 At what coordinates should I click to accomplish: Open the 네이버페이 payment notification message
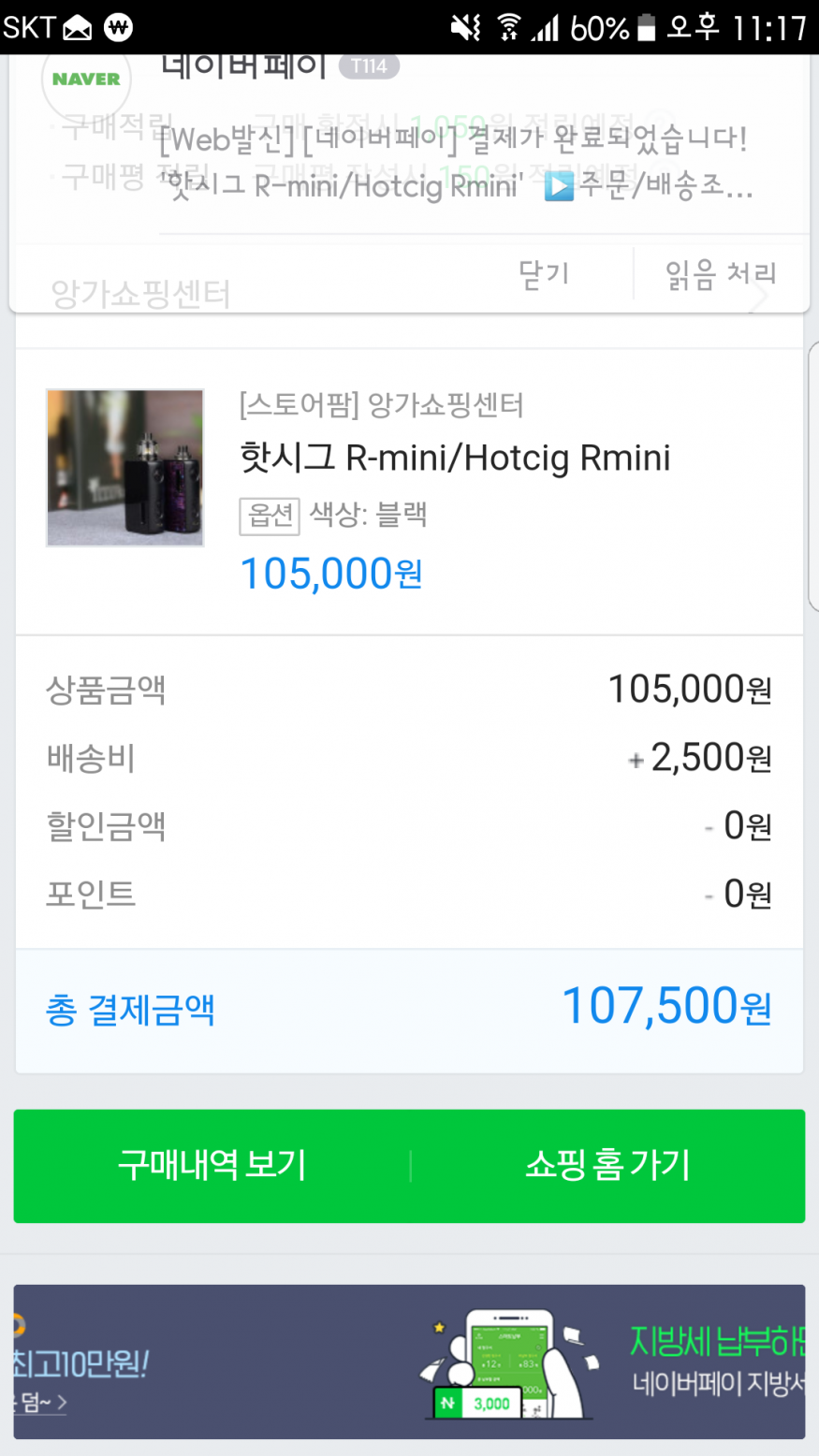[455, 162]
